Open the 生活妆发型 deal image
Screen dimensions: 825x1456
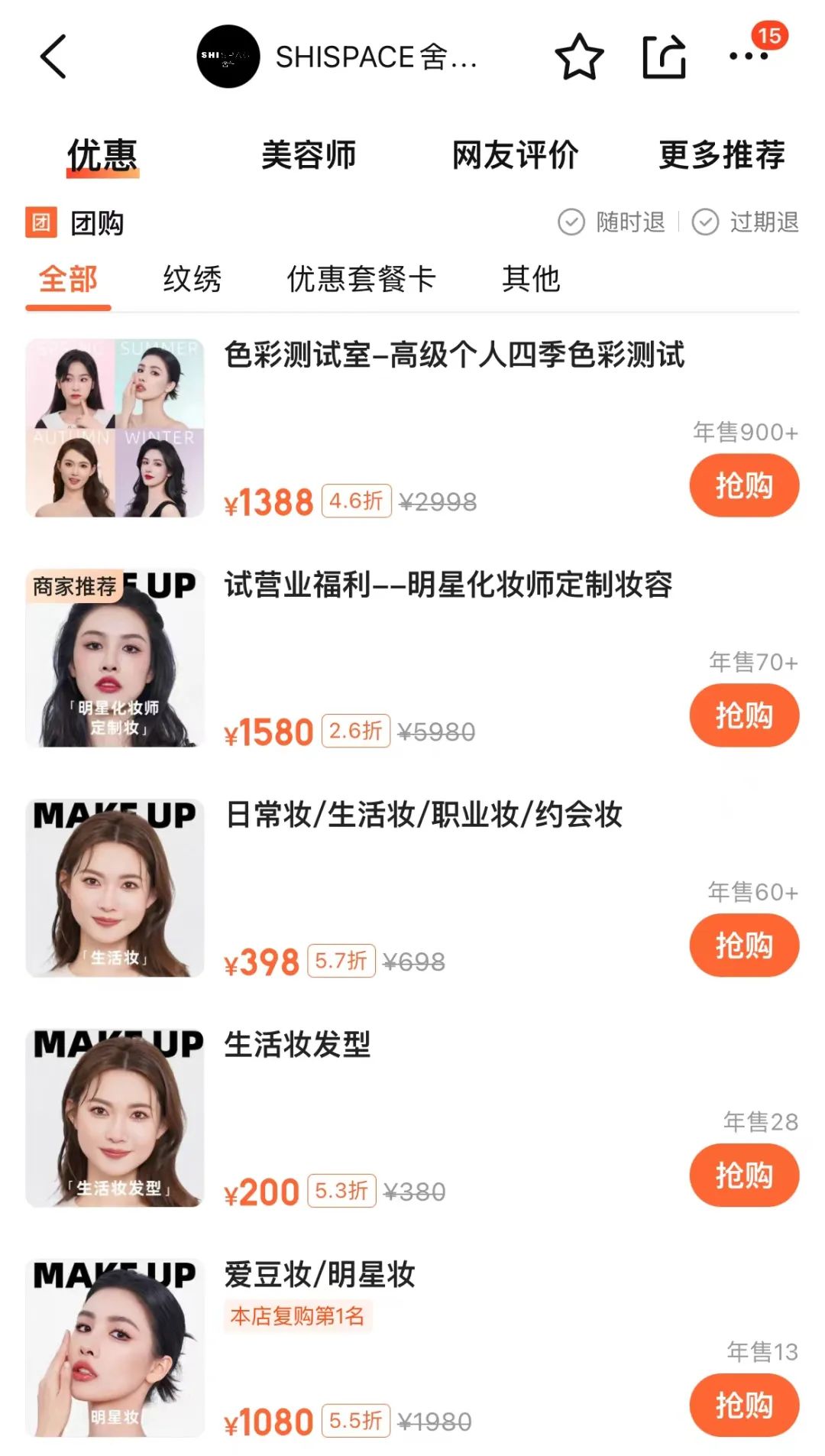click(x=115, y=1118)
